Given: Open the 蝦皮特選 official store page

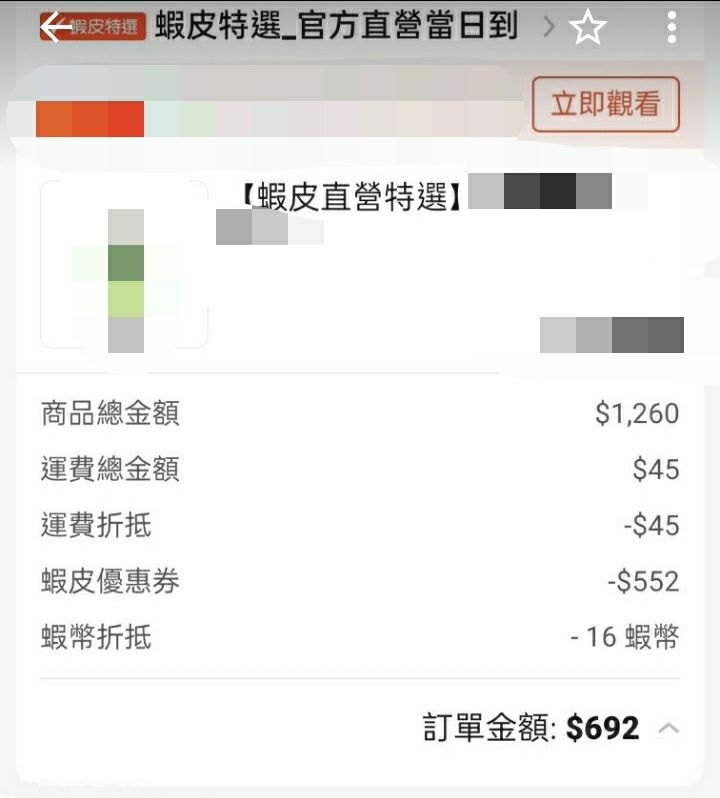Looking at the screenshot, I should click(x=336, y=27).
